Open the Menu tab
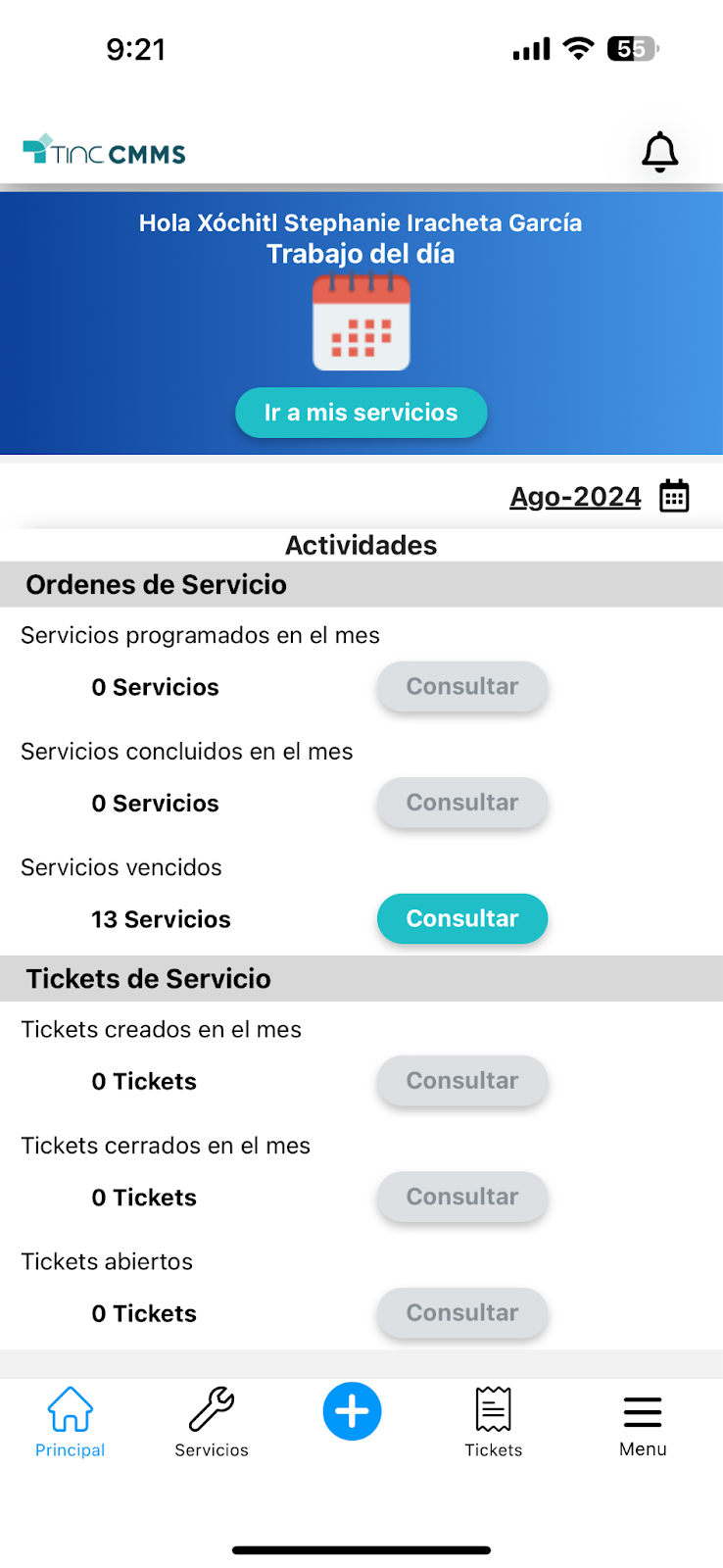Screen dimensions: 723x1568 tap(643, 1422)
